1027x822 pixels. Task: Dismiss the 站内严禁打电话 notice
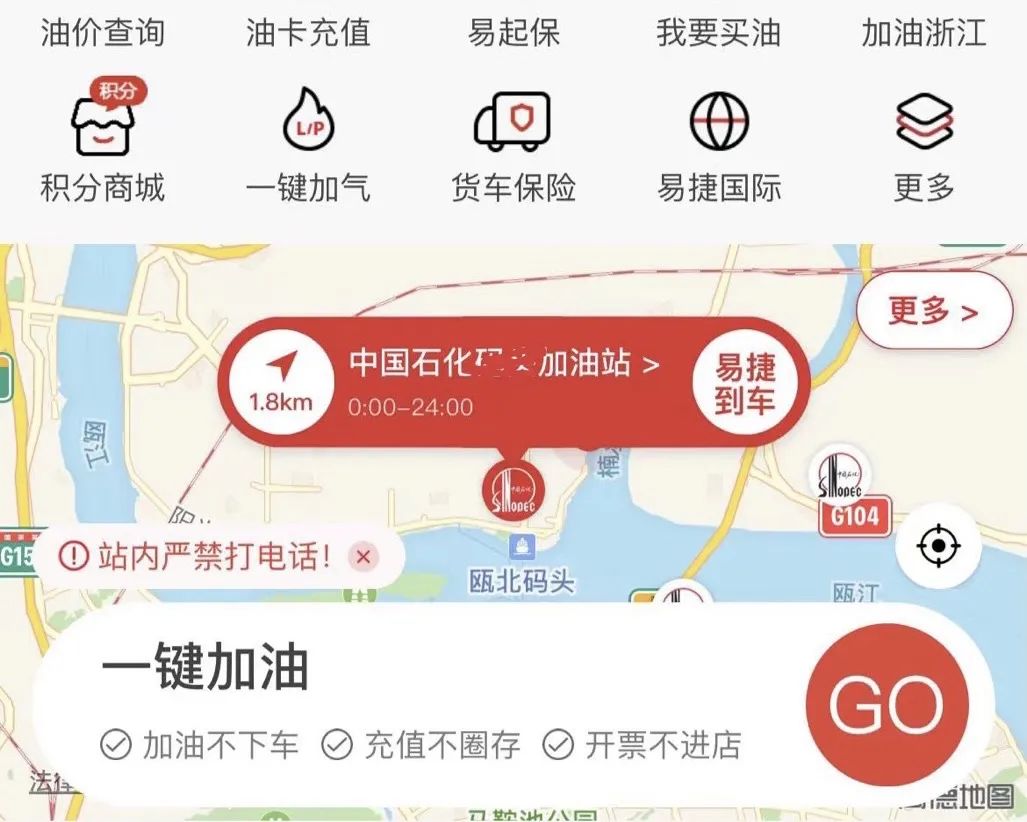tap(363, 557)
